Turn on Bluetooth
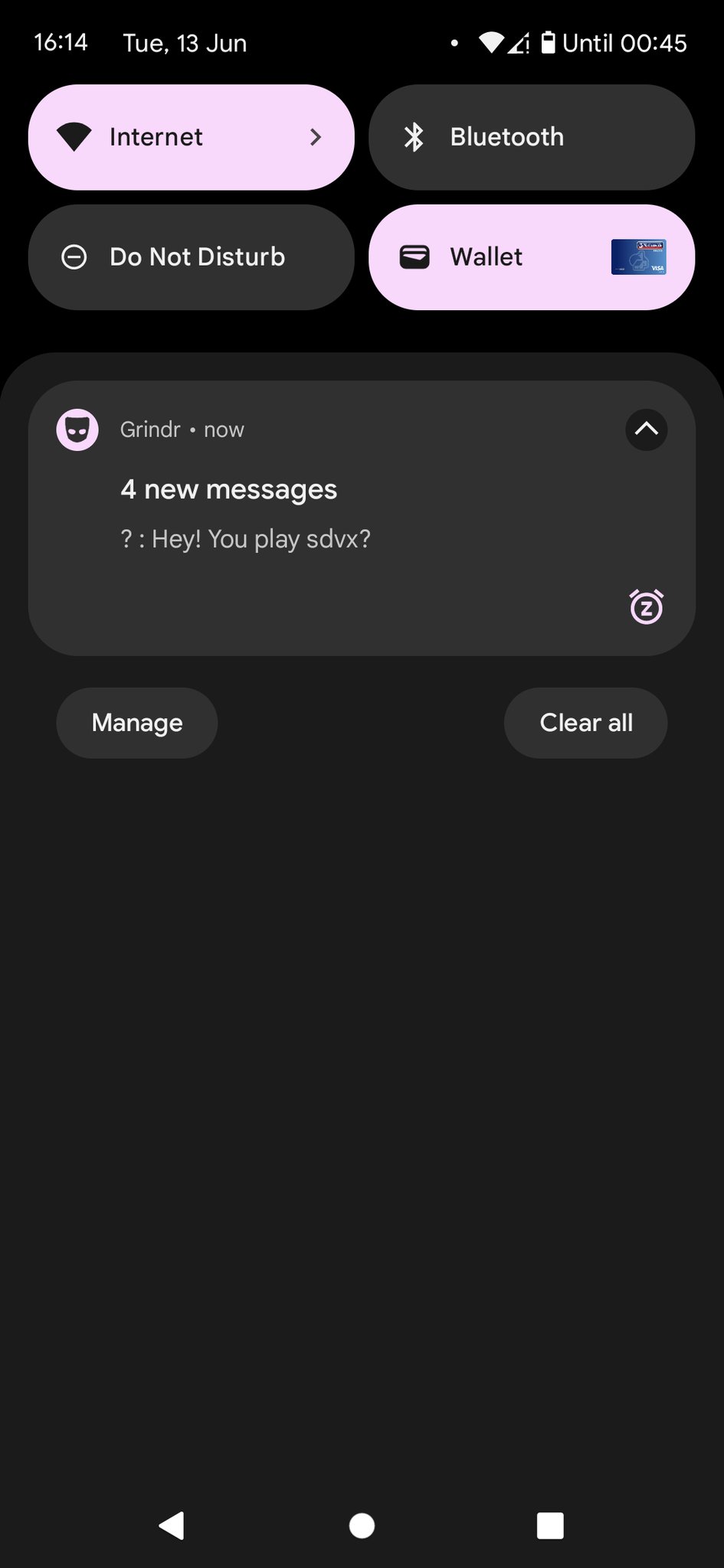724x1568 pixels. [x=531, y=137]
